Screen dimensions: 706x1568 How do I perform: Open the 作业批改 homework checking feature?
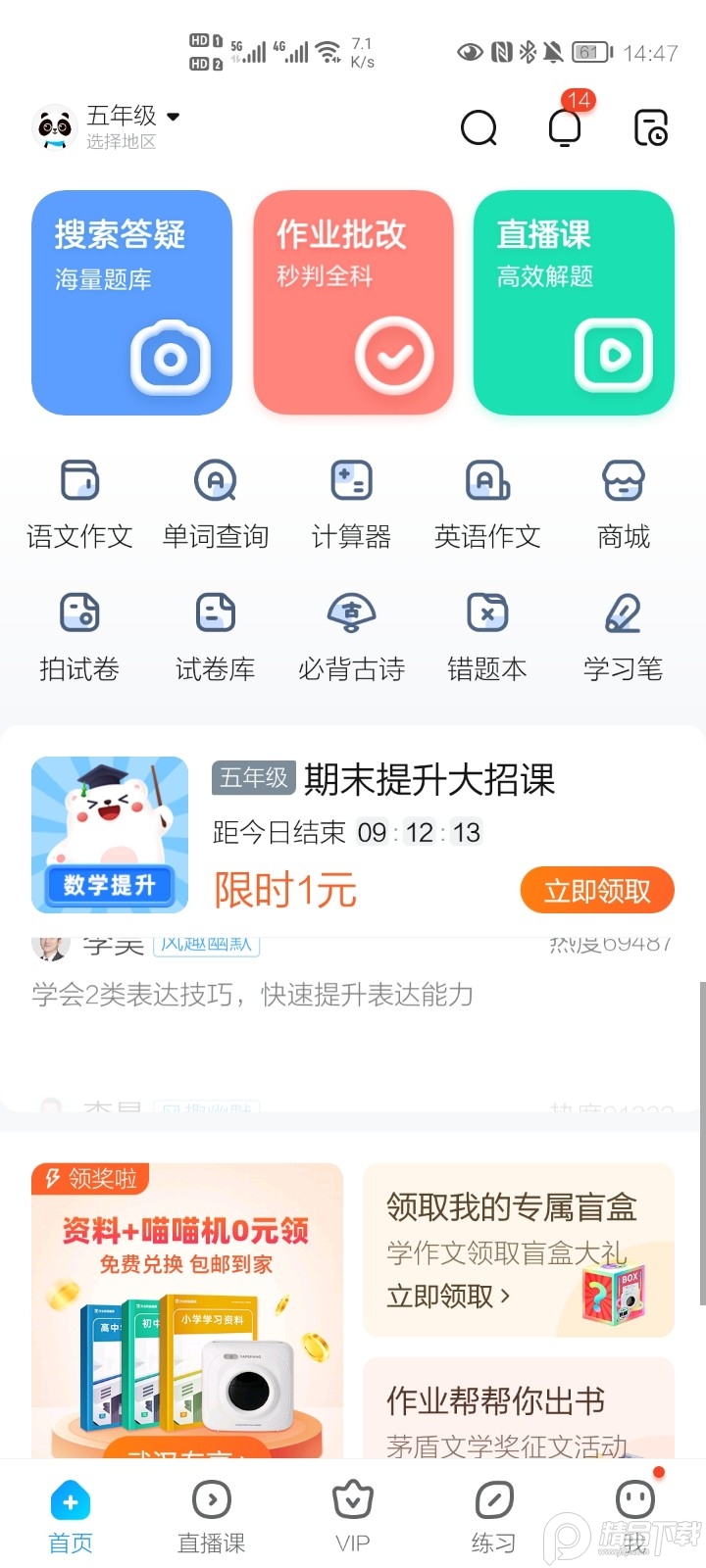[x=353, y=302]
